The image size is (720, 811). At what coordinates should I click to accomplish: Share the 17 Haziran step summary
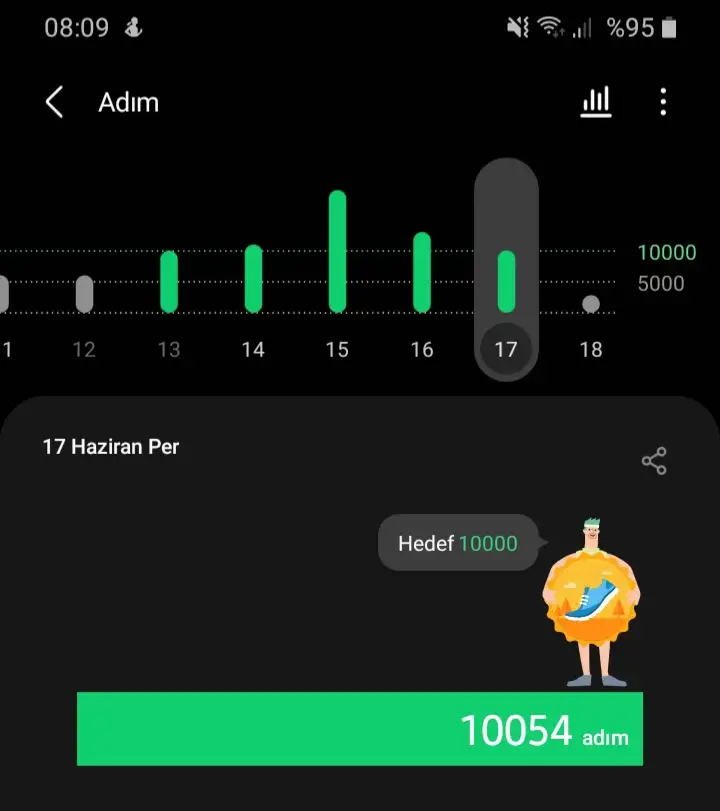(654, 461)
